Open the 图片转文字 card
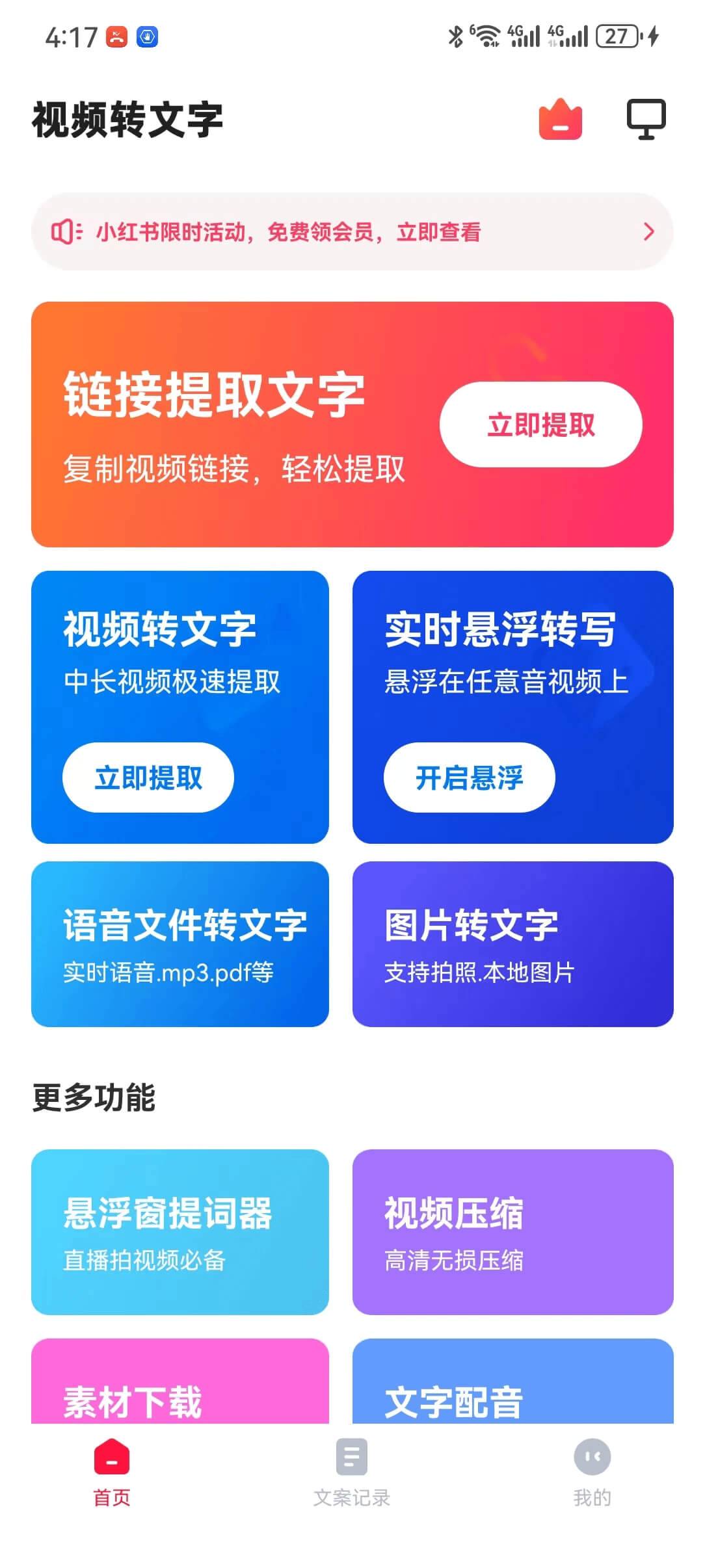This screenshot has height=1568, width=705. [x=512, y=944]
